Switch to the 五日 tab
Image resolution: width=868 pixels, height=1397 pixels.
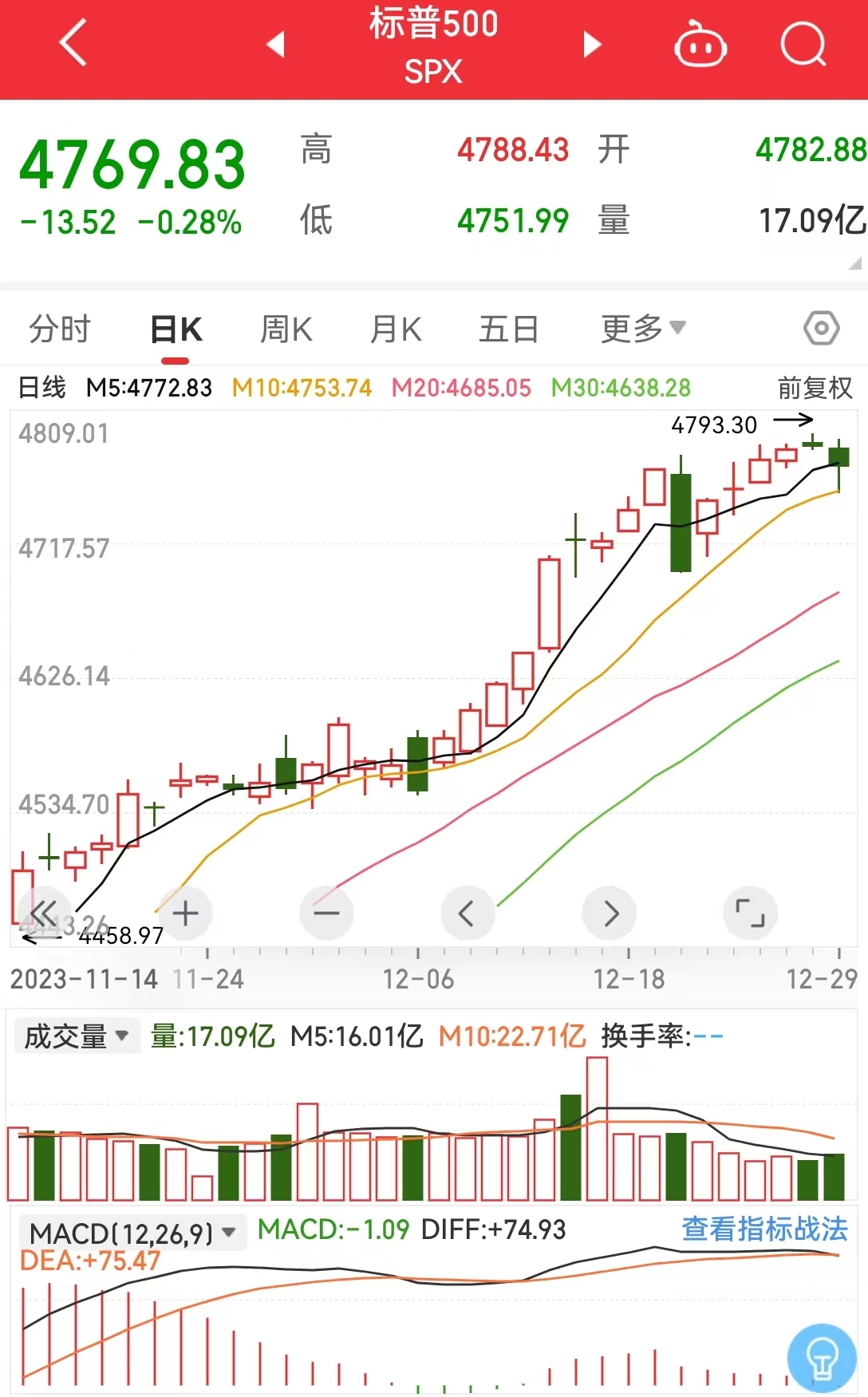coord(508,329)
